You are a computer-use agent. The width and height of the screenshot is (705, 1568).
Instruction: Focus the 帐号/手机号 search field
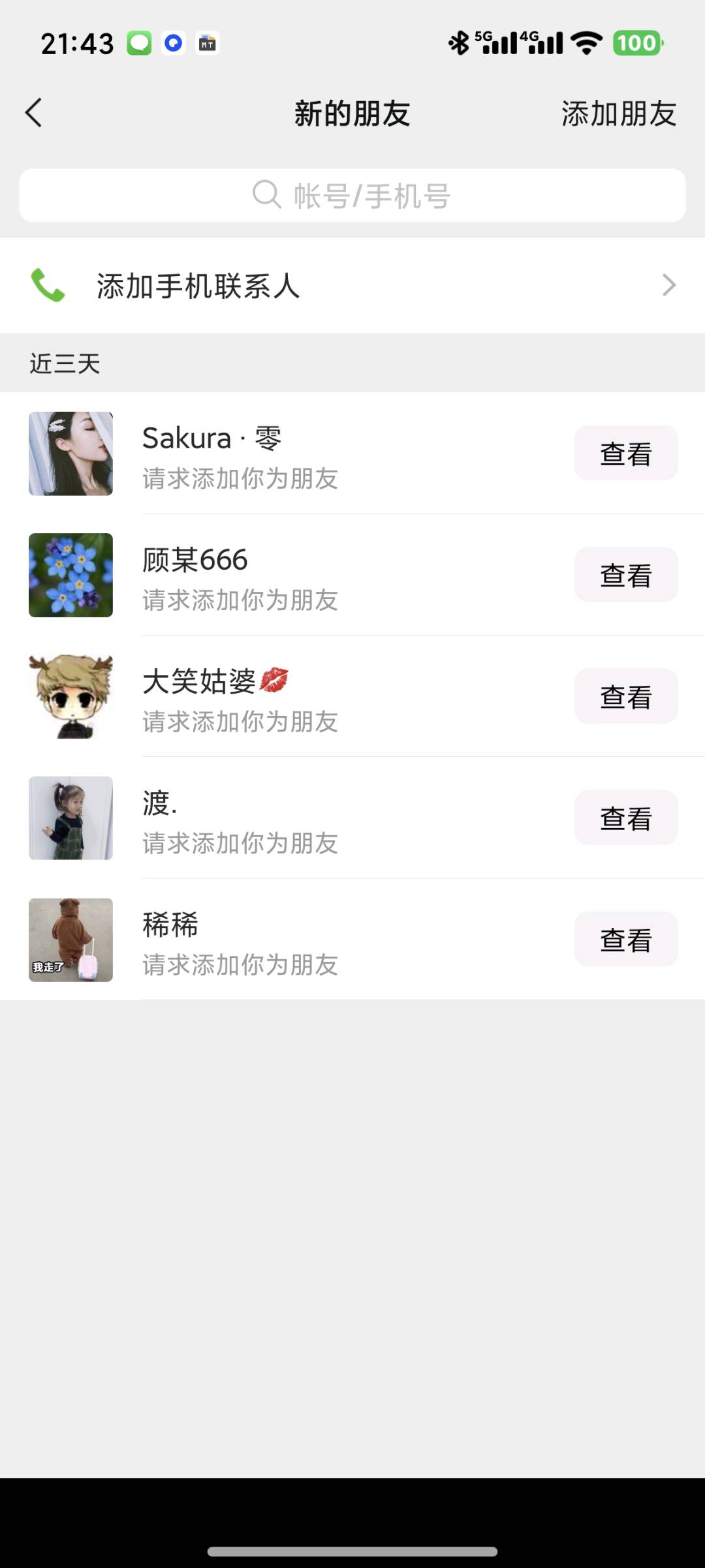(x=352, y=195)
